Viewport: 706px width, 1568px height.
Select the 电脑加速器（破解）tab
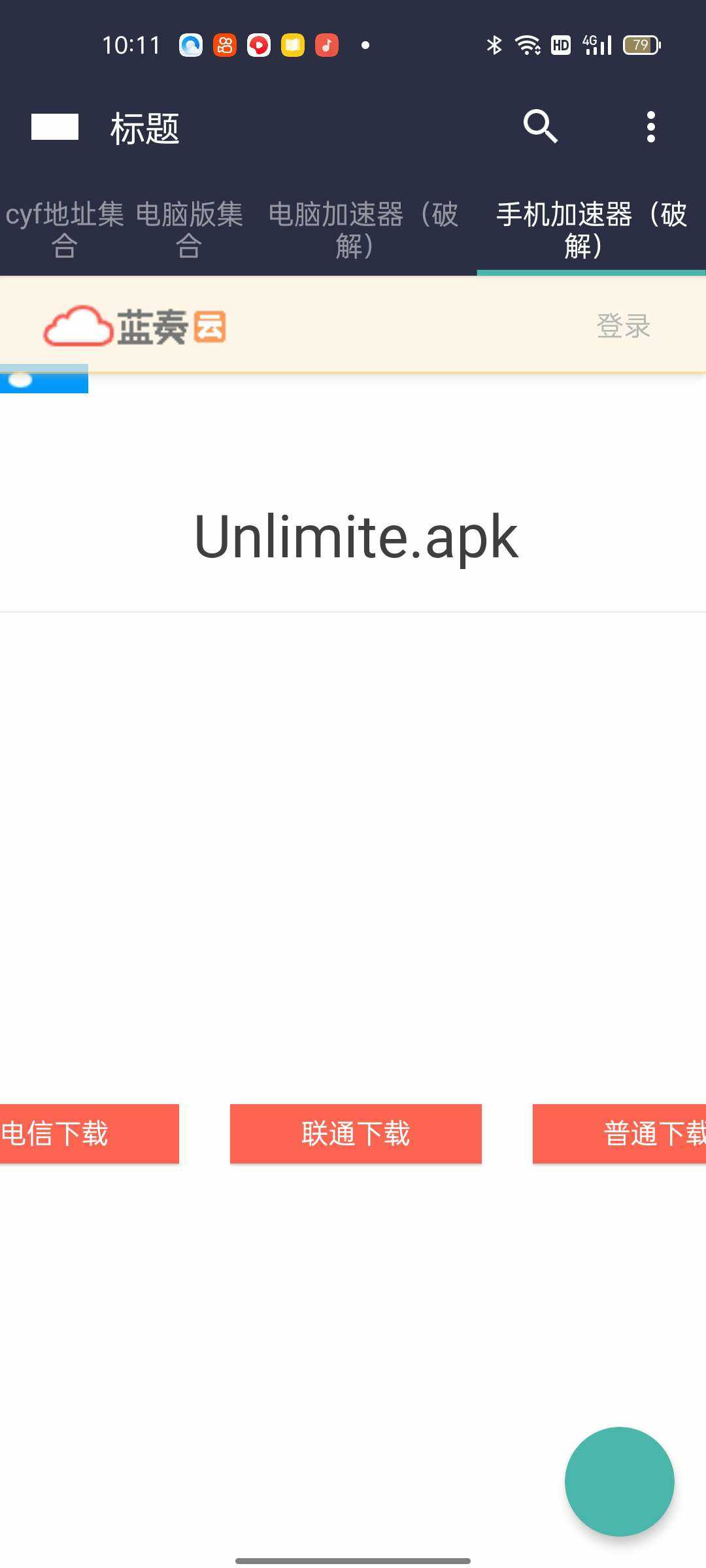(363, 230)
